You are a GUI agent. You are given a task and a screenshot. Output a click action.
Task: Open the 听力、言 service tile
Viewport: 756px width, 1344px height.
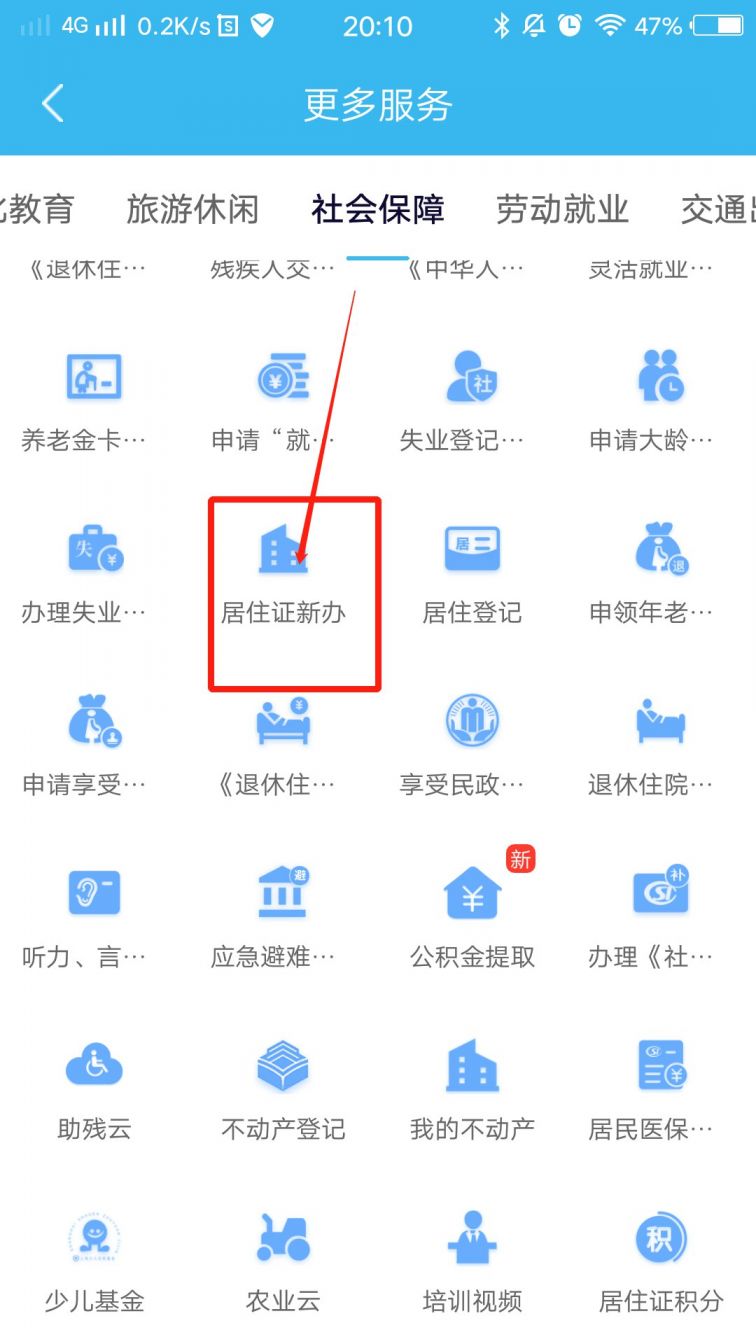pyautogui.click(x=94, y=920)
